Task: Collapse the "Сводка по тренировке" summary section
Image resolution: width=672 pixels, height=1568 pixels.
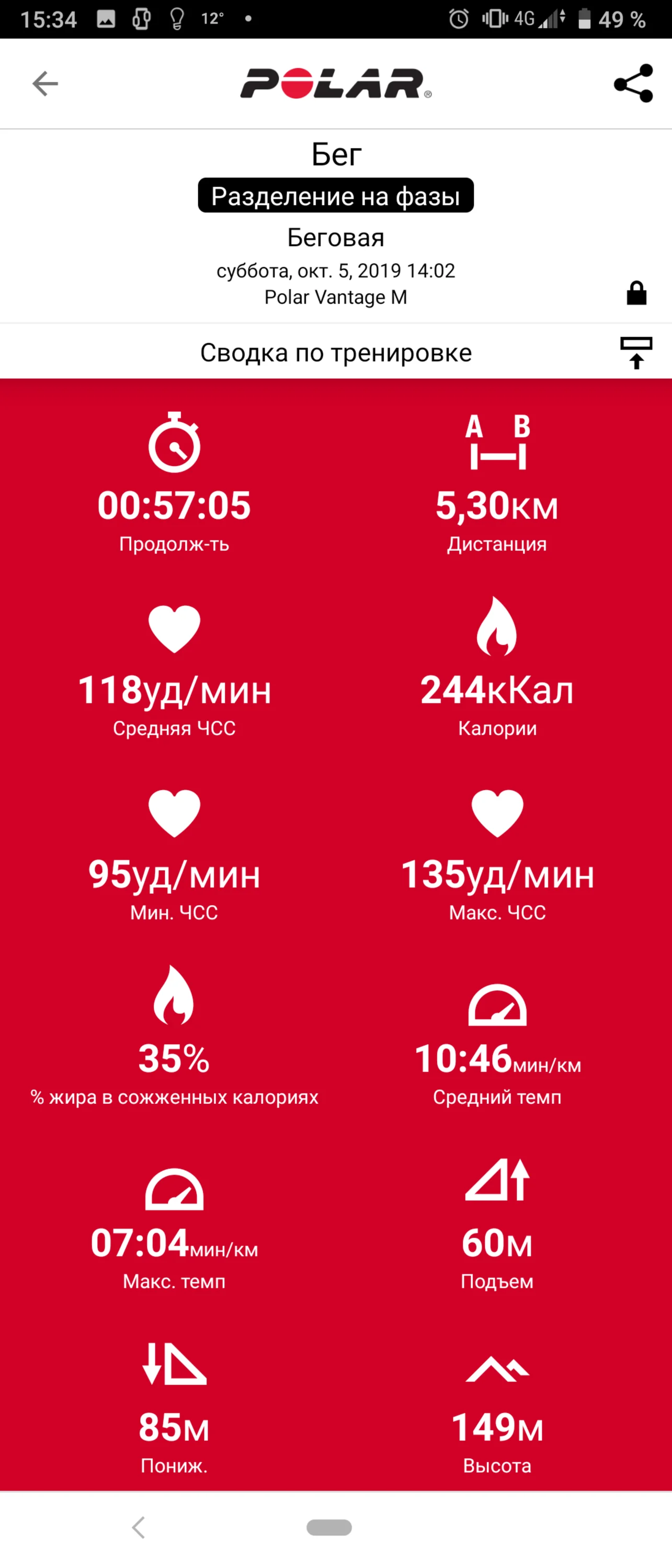Action: [636, 352]
